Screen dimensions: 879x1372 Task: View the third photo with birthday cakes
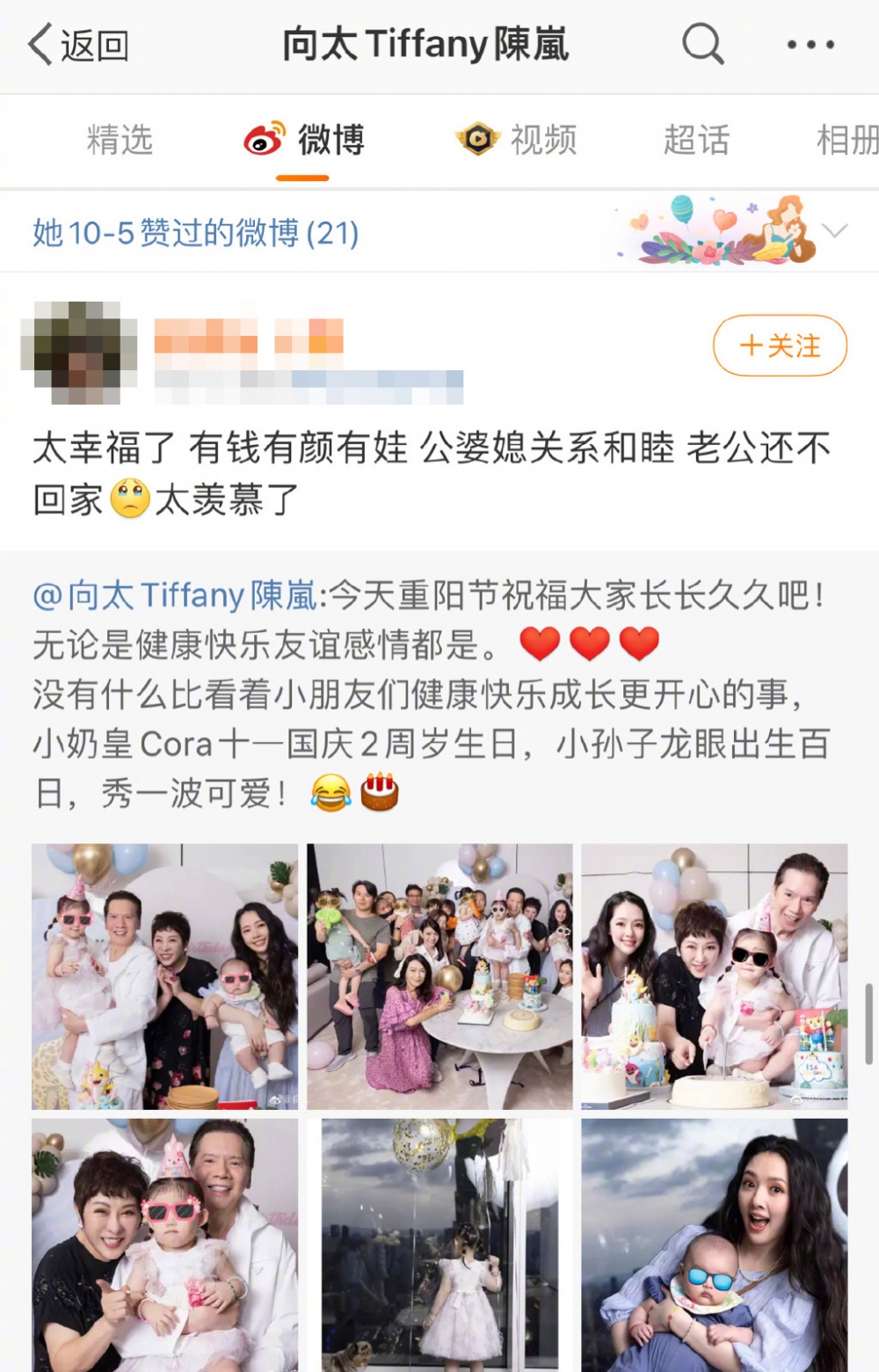(x=714, y=976)
